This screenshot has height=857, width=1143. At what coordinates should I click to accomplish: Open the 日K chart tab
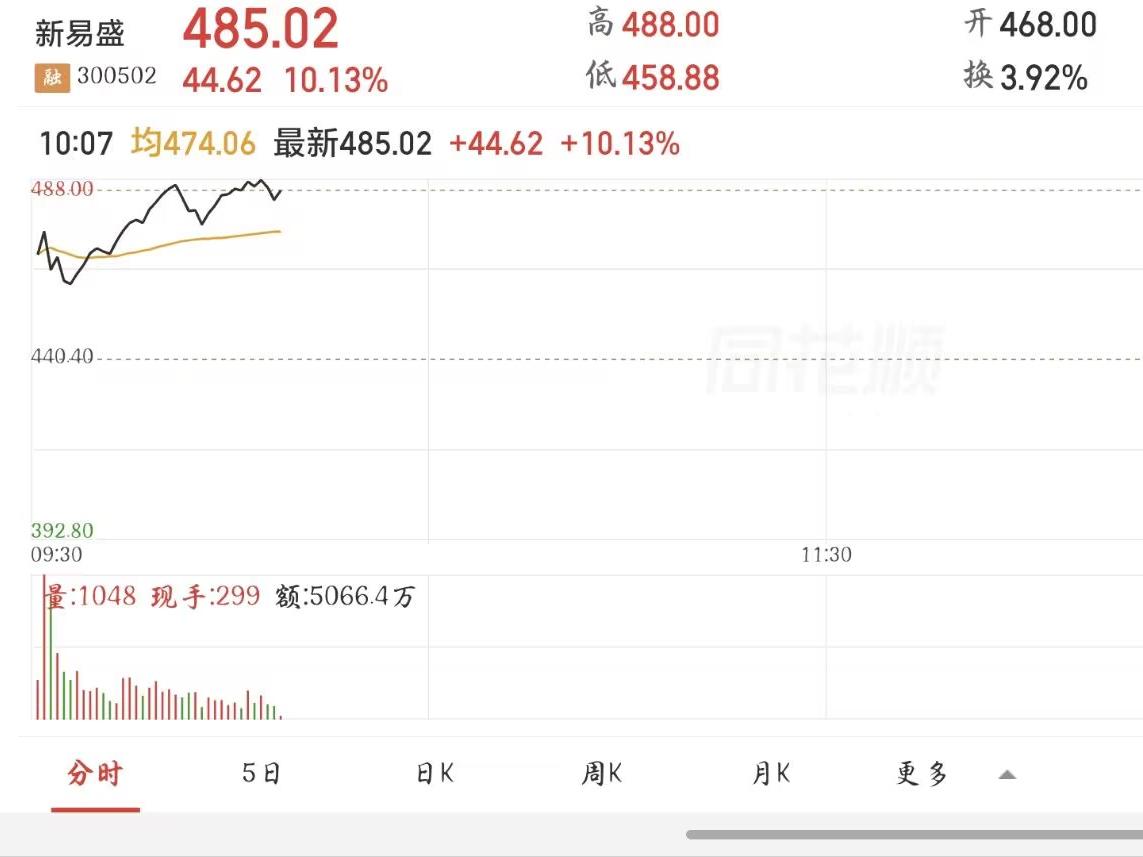[435, 773]
